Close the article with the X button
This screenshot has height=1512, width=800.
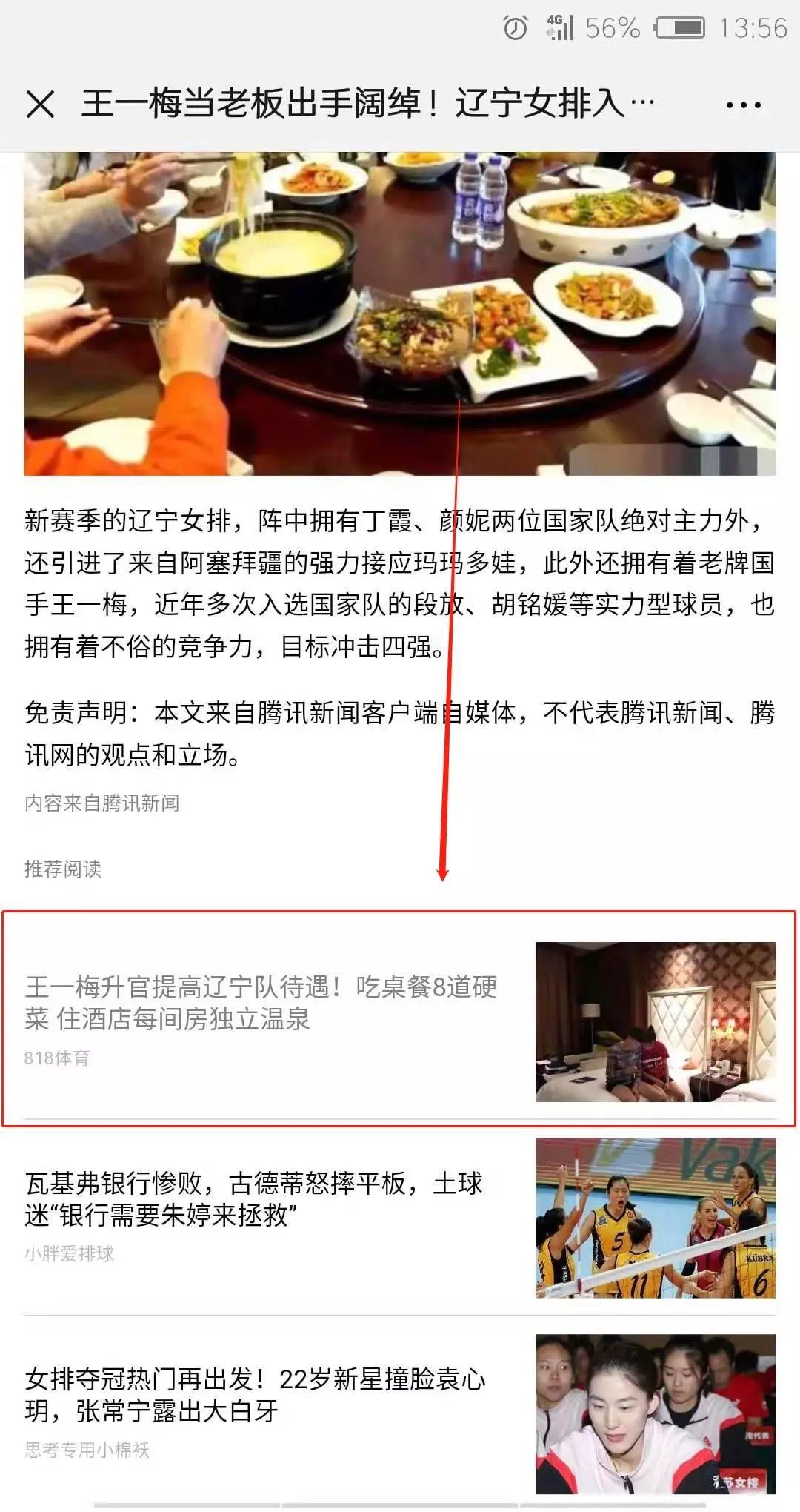[41, 104]
